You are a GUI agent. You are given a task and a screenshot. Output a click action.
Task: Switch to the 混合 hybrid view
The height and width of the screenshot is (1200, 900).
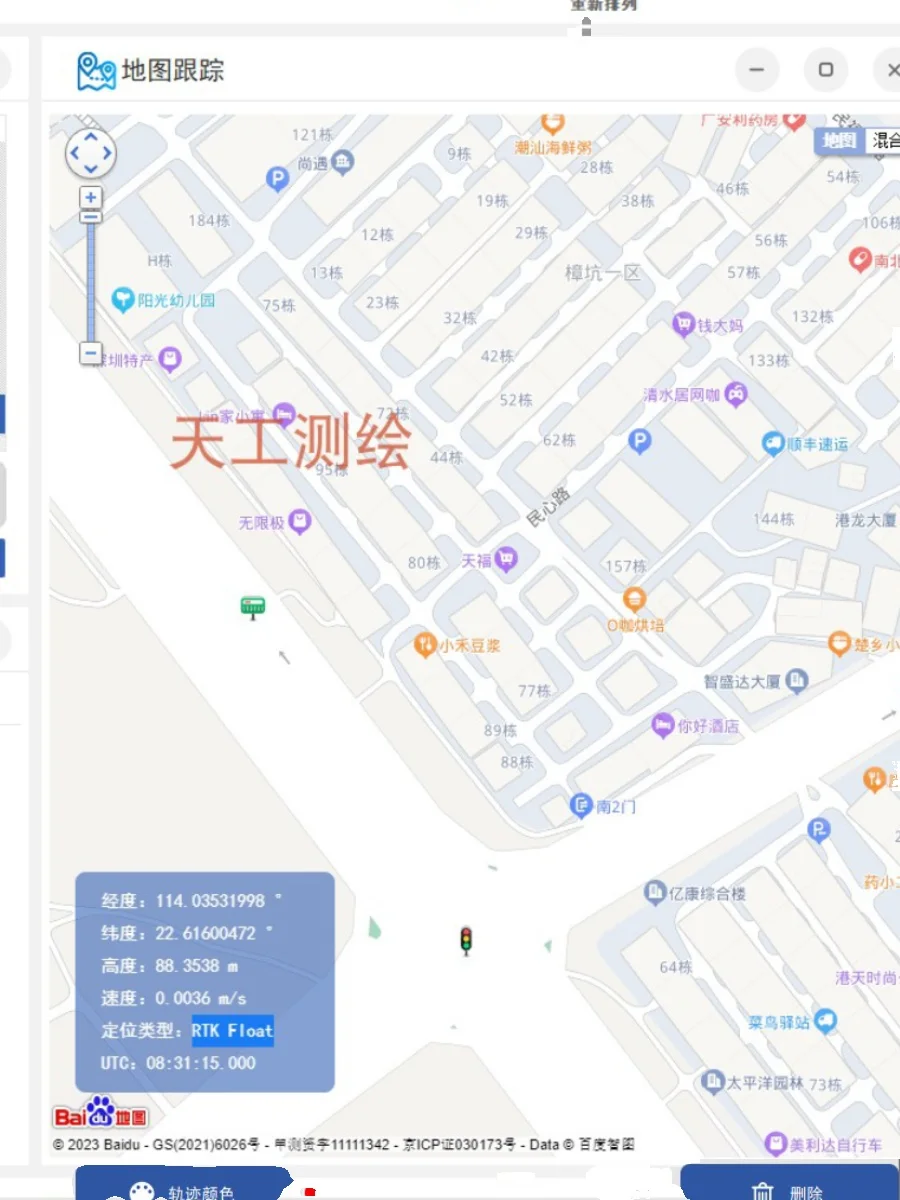[x=884, y=141]
